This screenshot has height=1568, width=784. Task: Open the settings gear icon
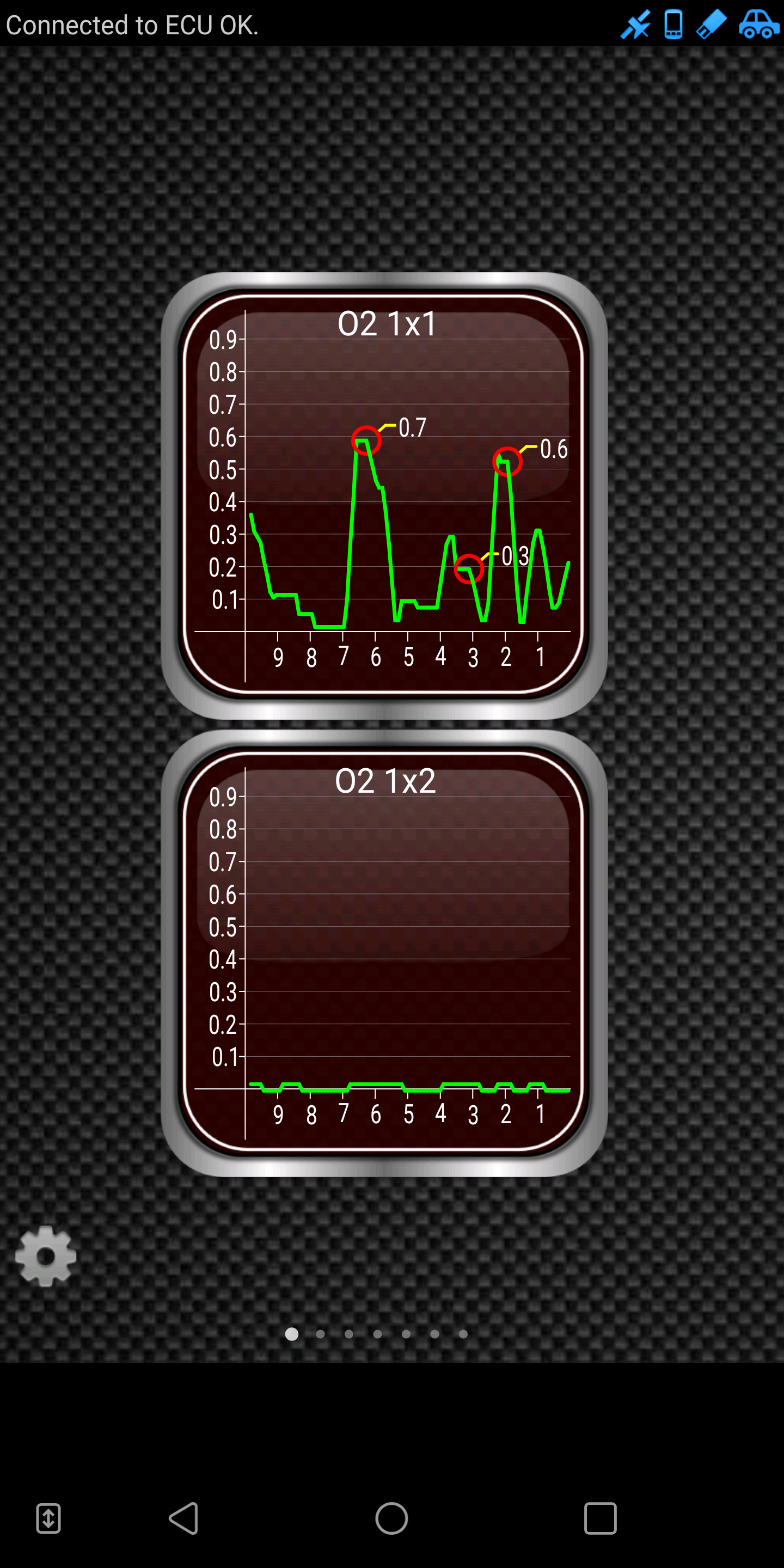46,1257
